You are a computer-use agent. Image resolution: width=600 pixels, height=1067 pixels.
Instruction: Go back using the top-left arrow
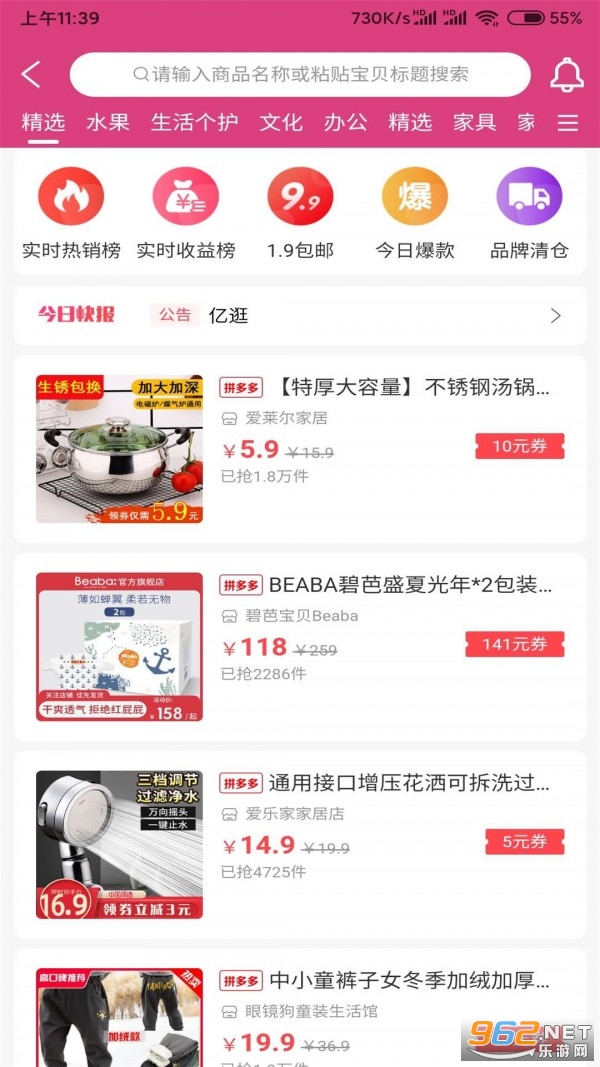32,75
